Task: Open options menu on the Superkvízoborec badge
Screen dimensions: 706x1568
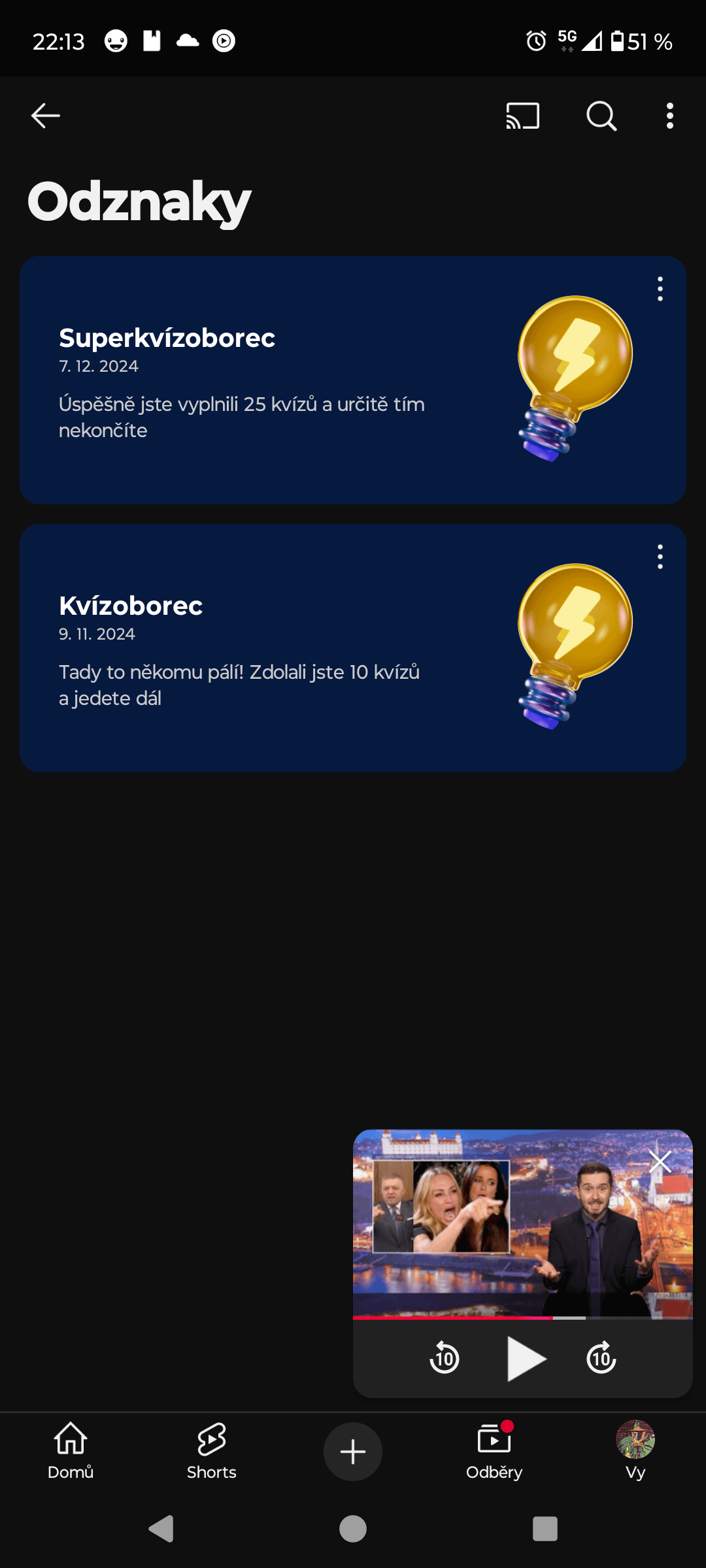Action: click(x=660, y=289)
